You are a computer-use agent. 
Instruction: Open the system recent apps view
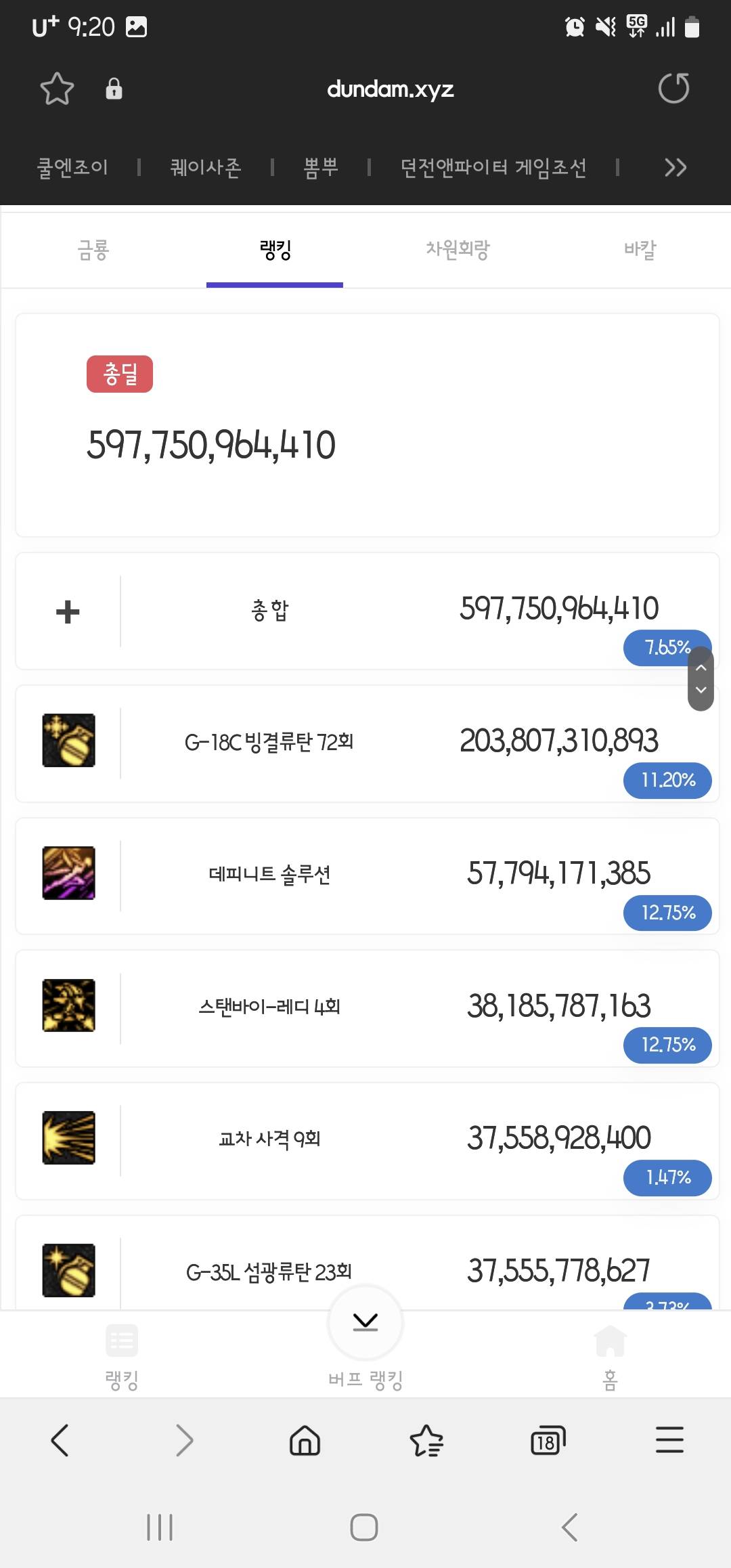(x=160, y=1527)
